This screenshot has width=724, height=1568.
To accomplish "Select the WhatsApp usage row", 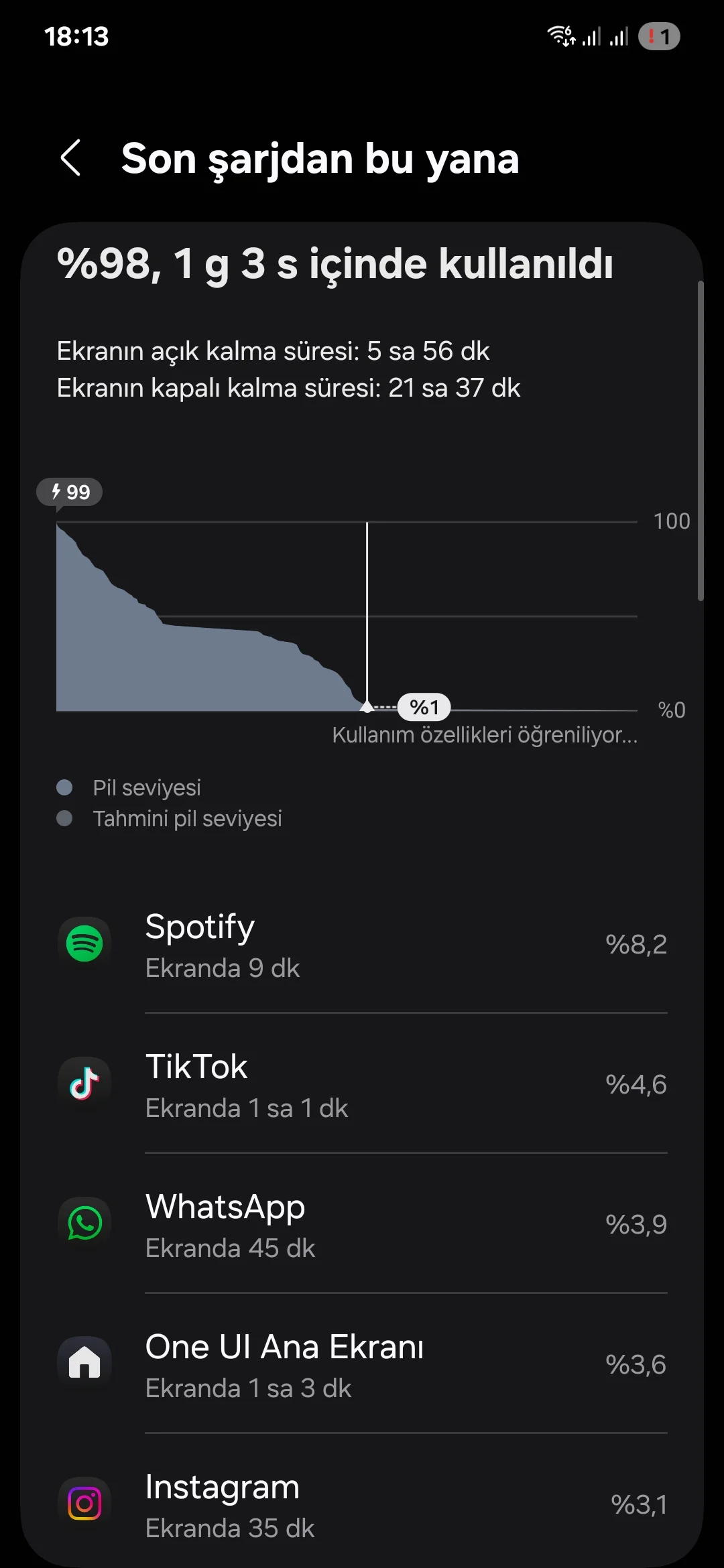I will tap(362, 1225).
